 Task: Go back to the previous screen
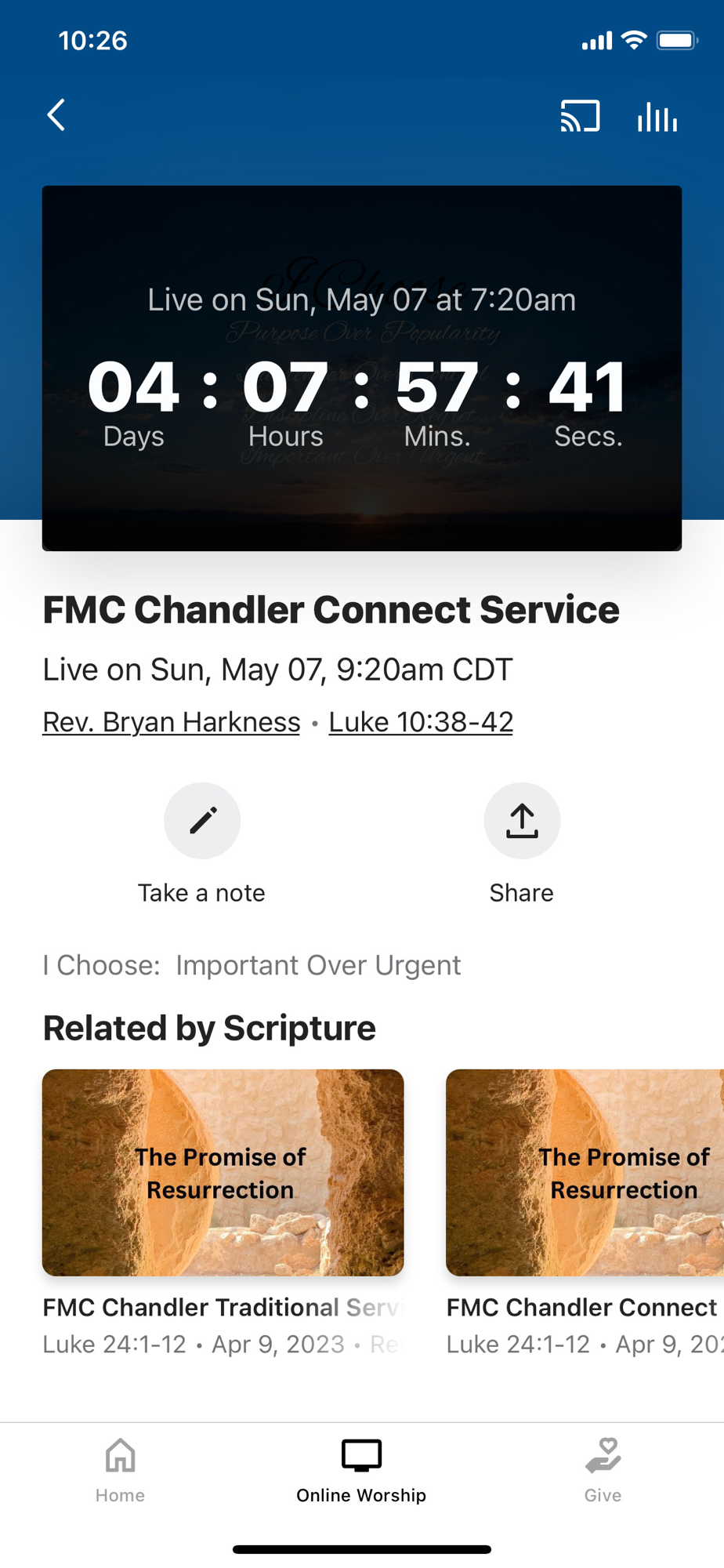(56, 115)
